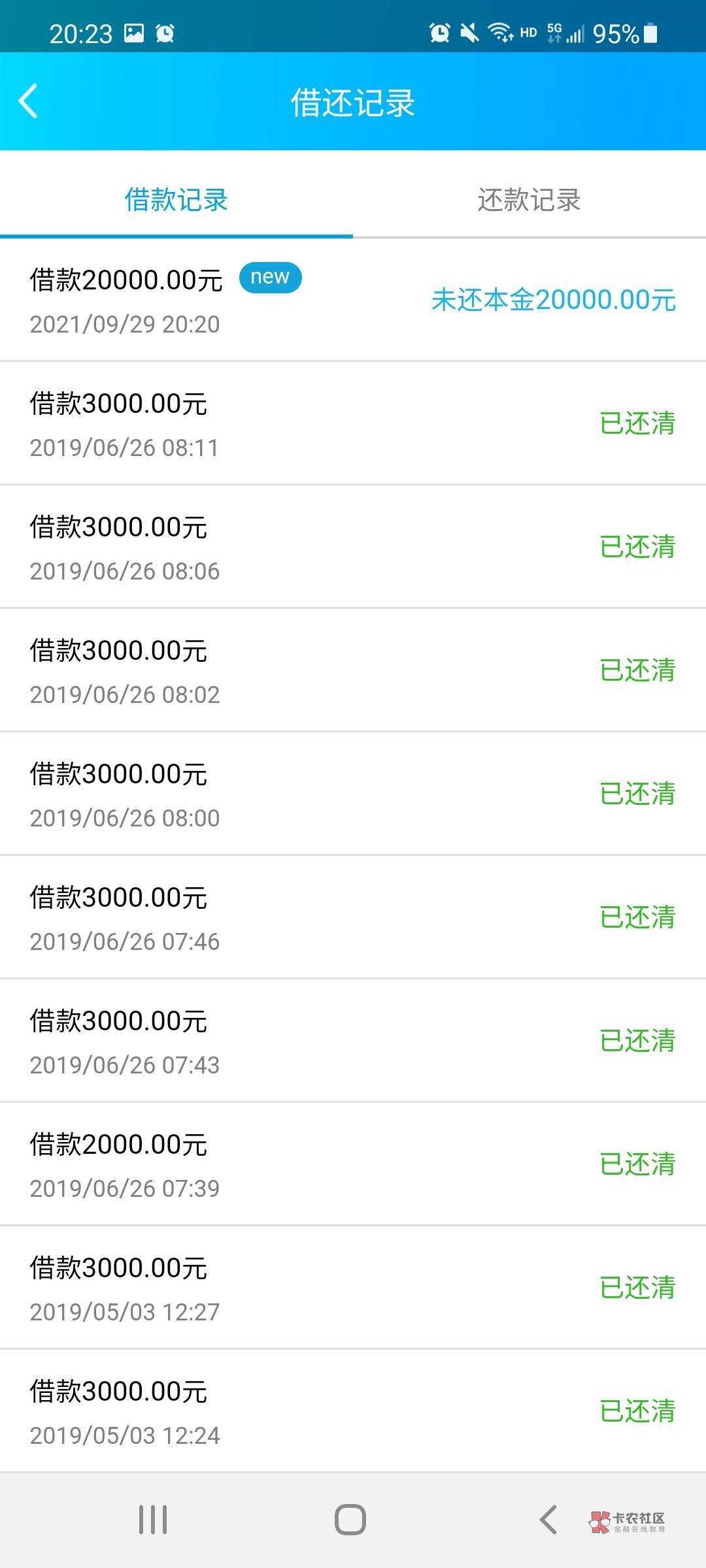Open the 20000.00元 loan from 2021/09/29
706x1568 pixels.
tap(353, 300)
